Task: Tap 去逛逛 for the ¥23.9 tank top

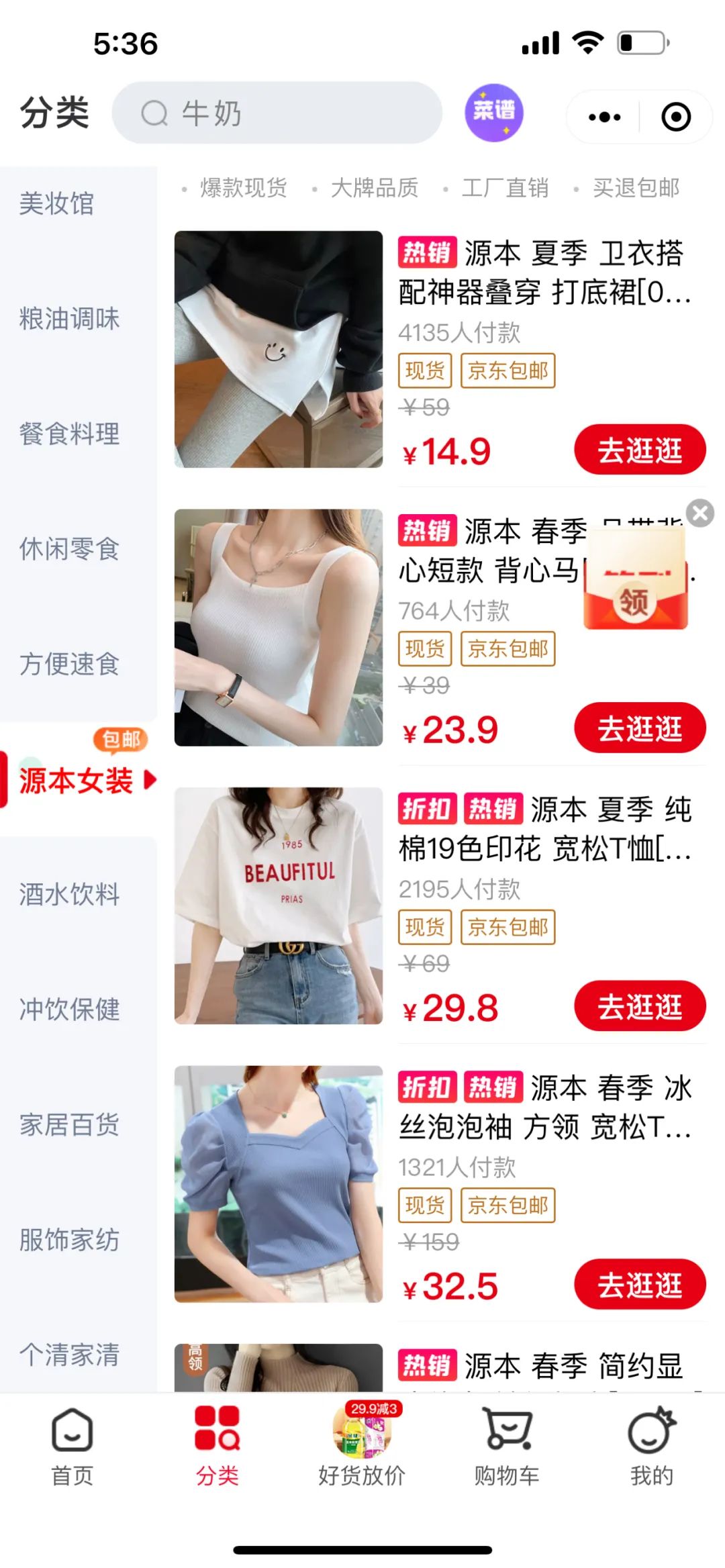Action: [x=639, y=728]
